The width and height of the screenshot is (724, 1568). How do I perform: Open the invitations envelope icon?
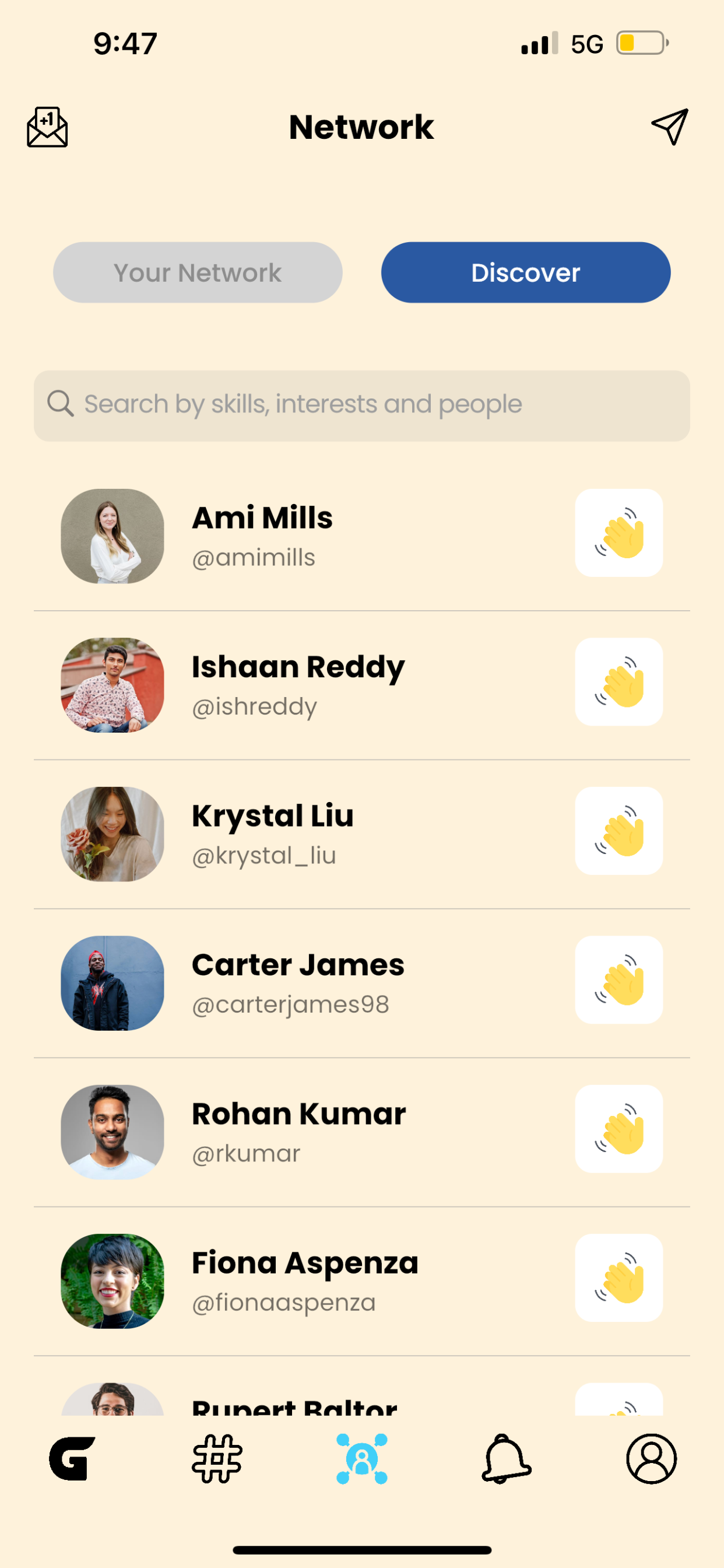pos(47,127)
